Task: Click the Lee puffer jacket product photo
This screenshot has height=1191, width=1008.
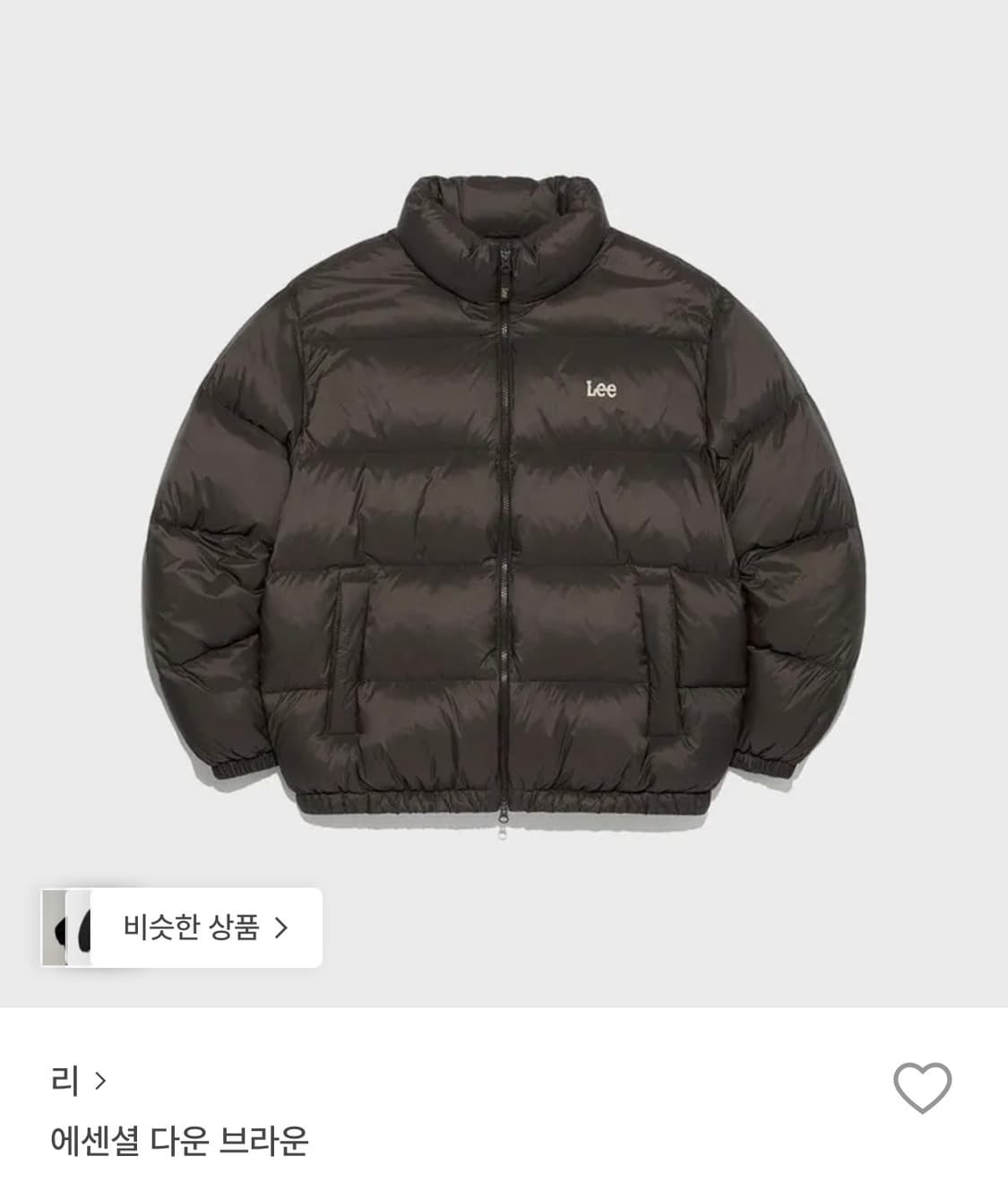Action: (502, 502)
